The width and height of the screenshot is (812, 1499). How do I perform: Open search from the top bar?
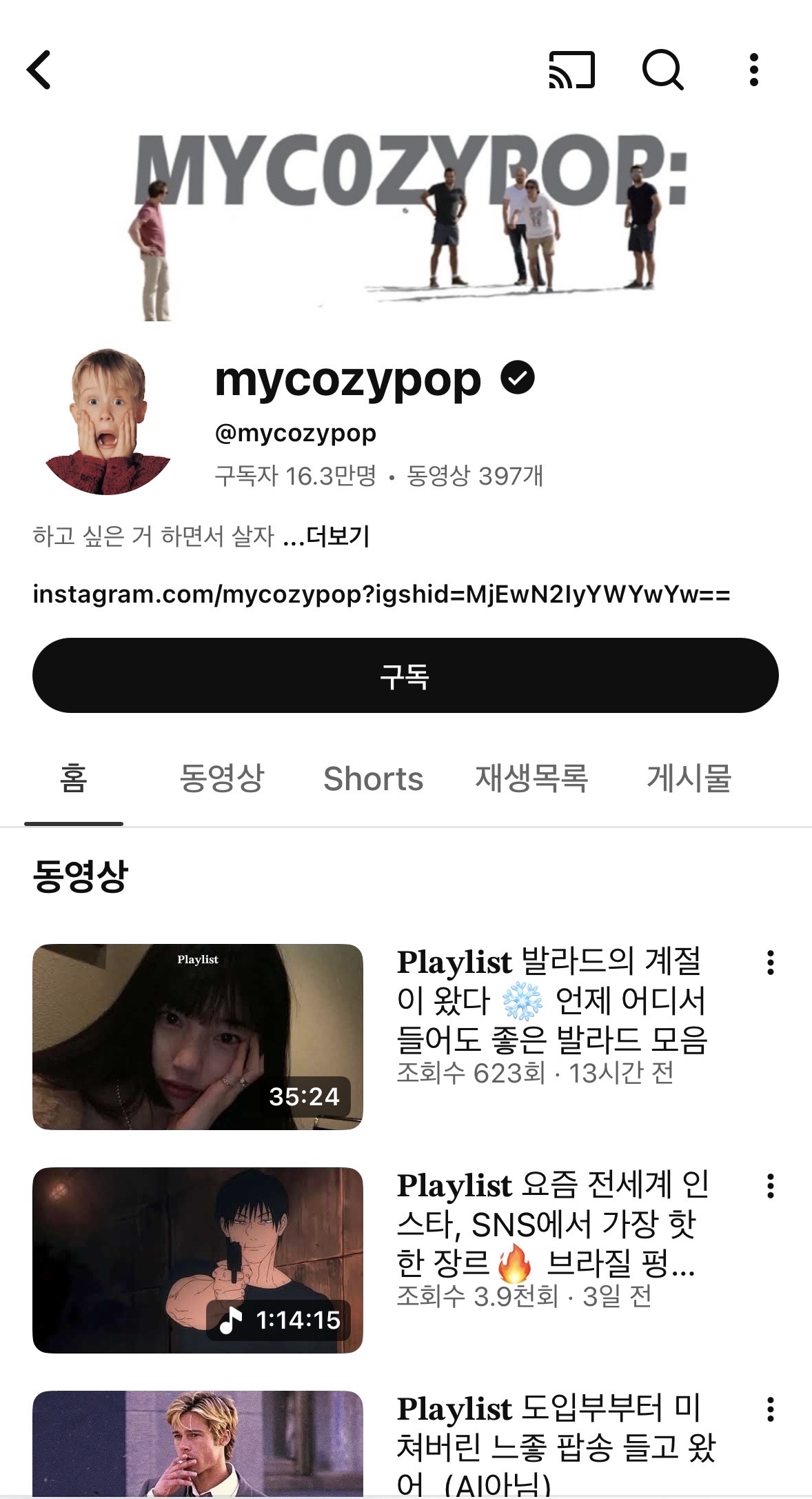[662, 70]
